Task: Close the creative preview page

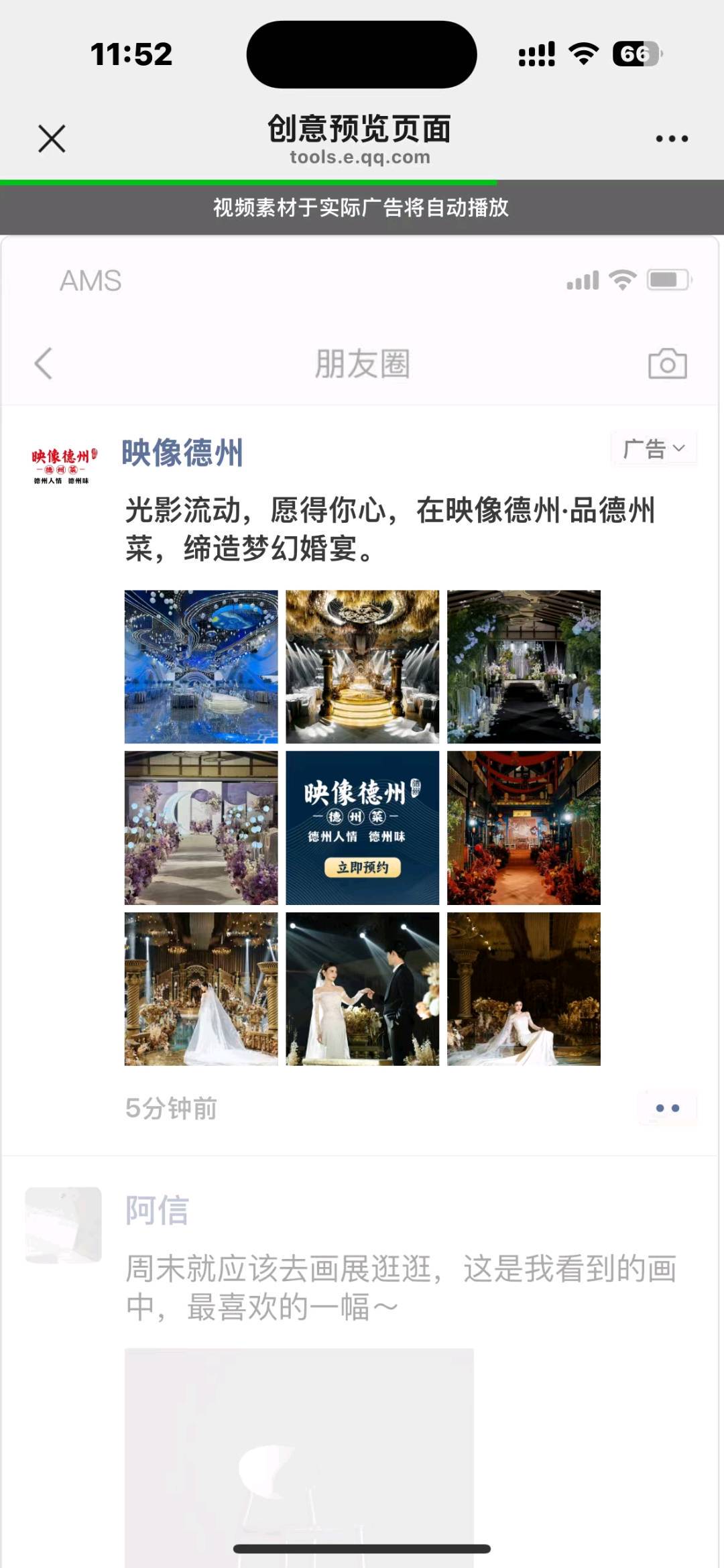Action: coord(52,139)
